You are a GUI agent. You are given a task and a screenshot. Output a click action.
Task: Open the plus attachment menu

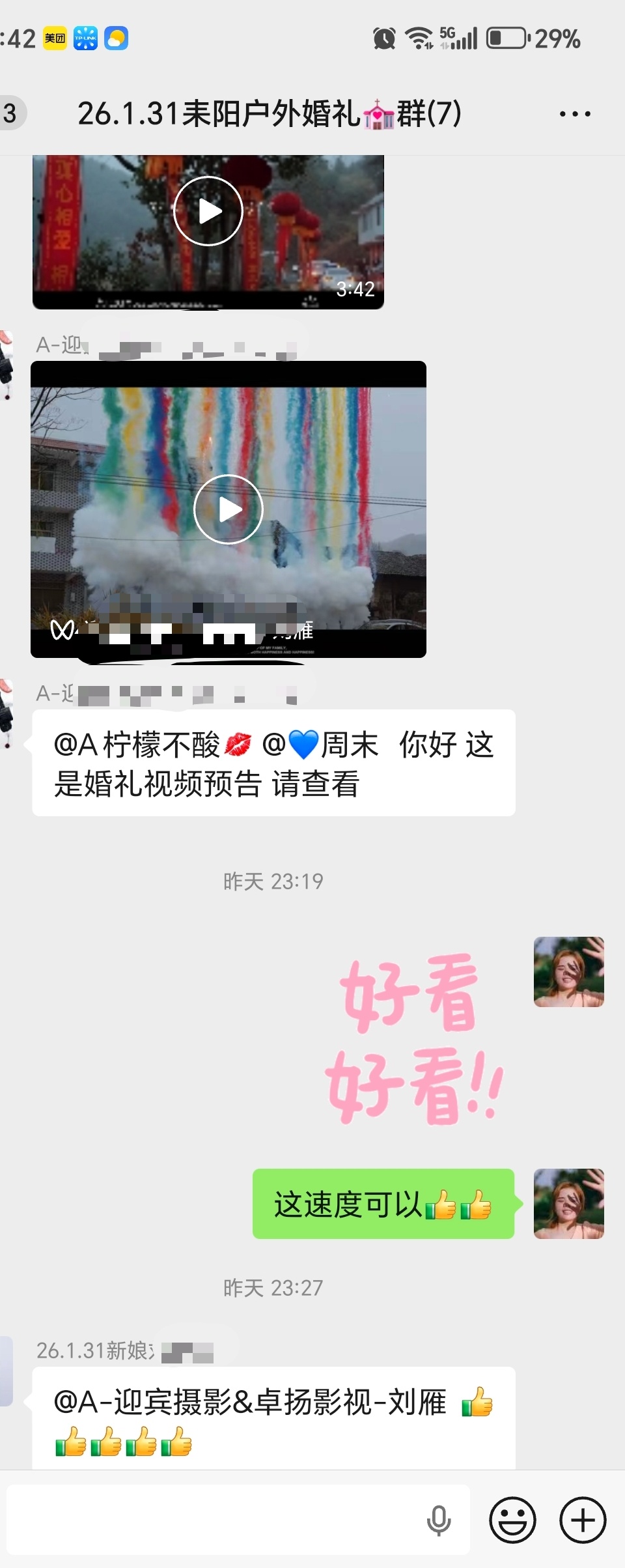[583, 1520]
